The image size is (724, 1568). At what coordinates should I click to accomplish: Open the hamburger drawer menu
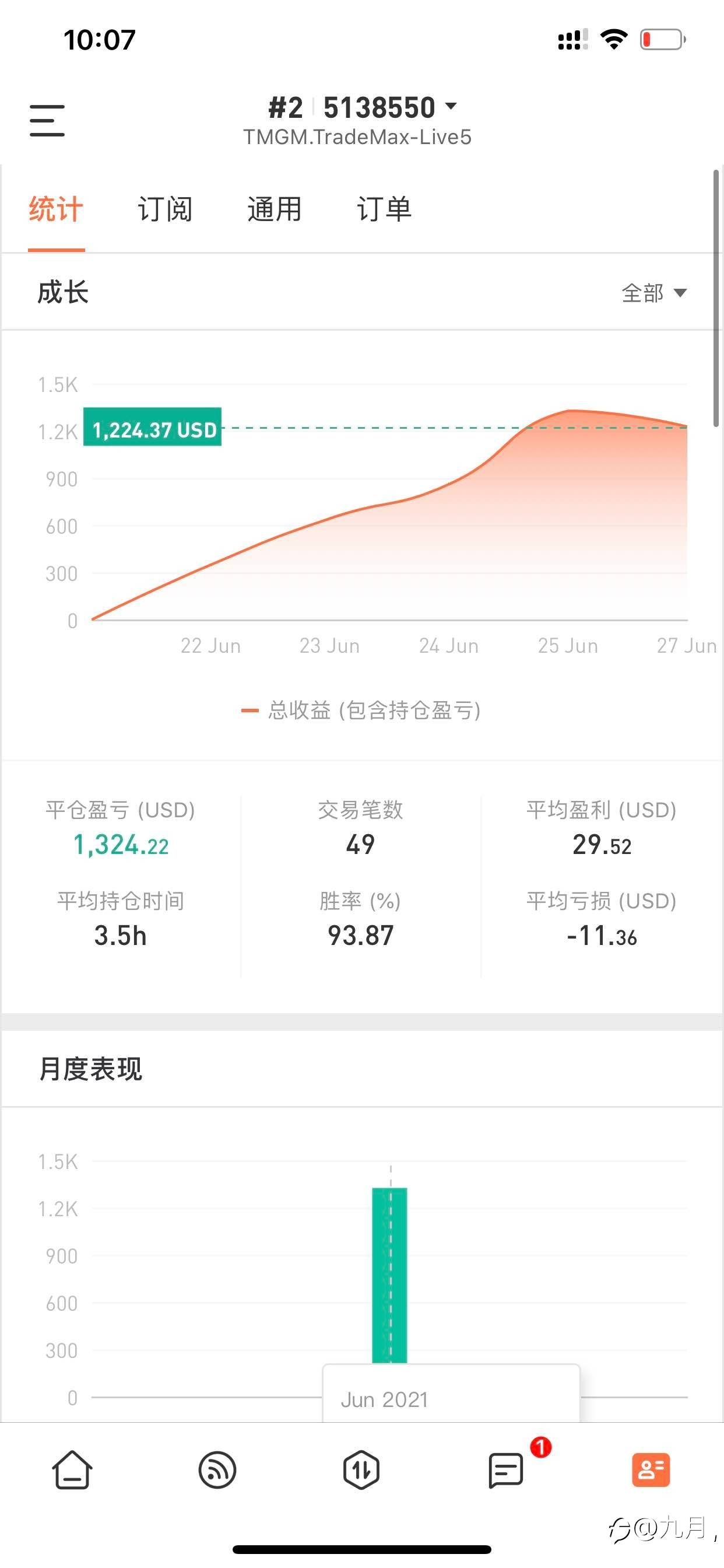47,120
